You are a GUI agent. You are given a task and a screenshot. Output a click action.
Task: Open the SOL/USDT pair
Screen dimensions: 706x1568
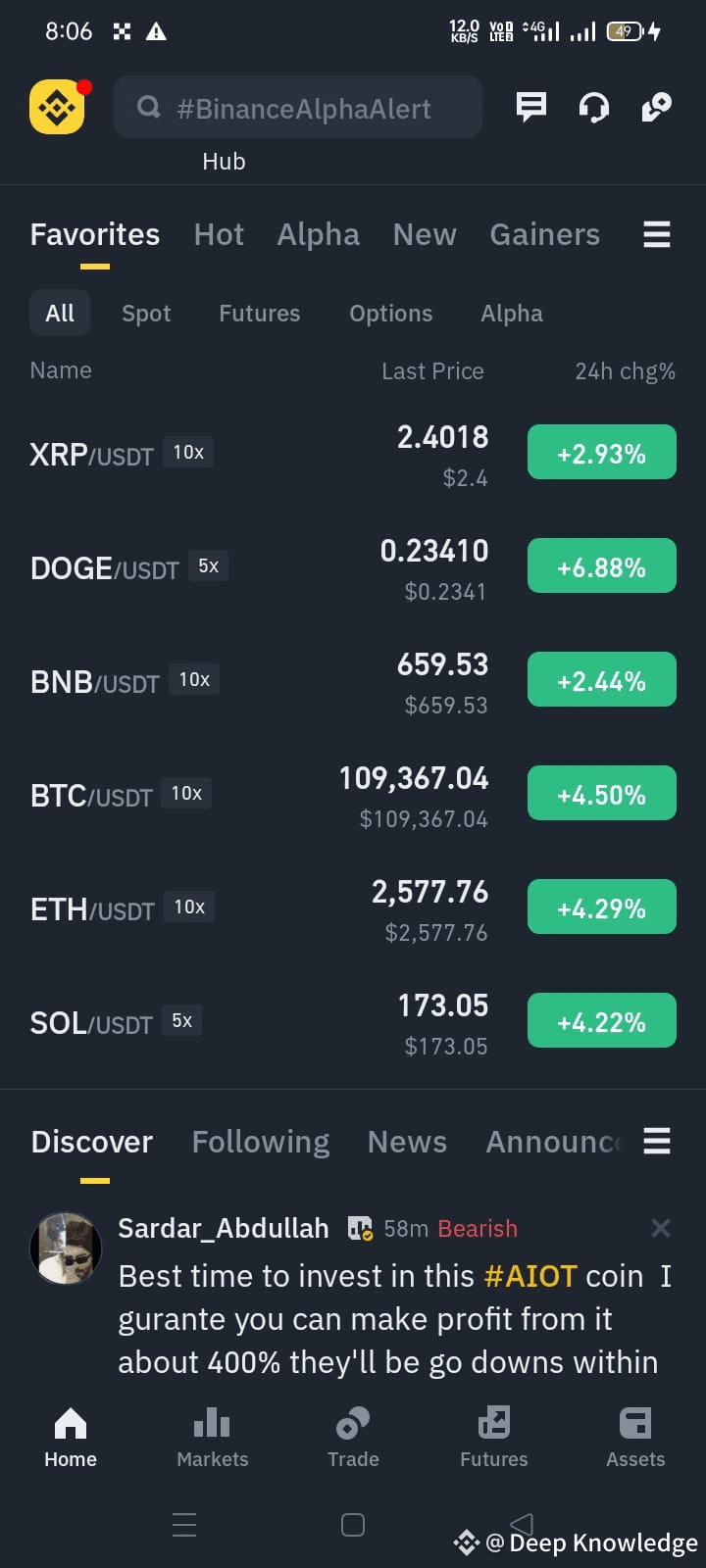click(x=353, y=1024)
